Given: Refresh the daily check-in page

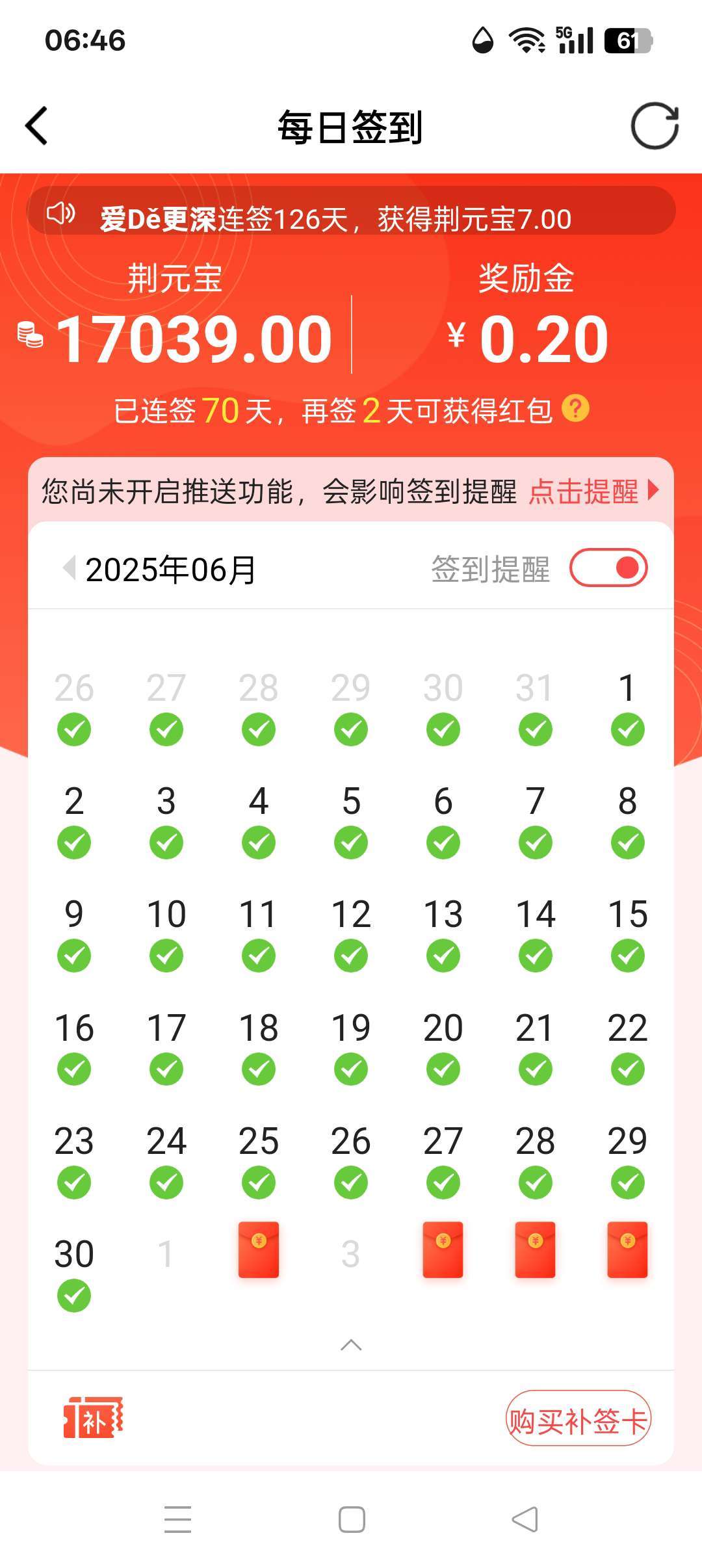Looking at the screenshot, I should point(655,126).
